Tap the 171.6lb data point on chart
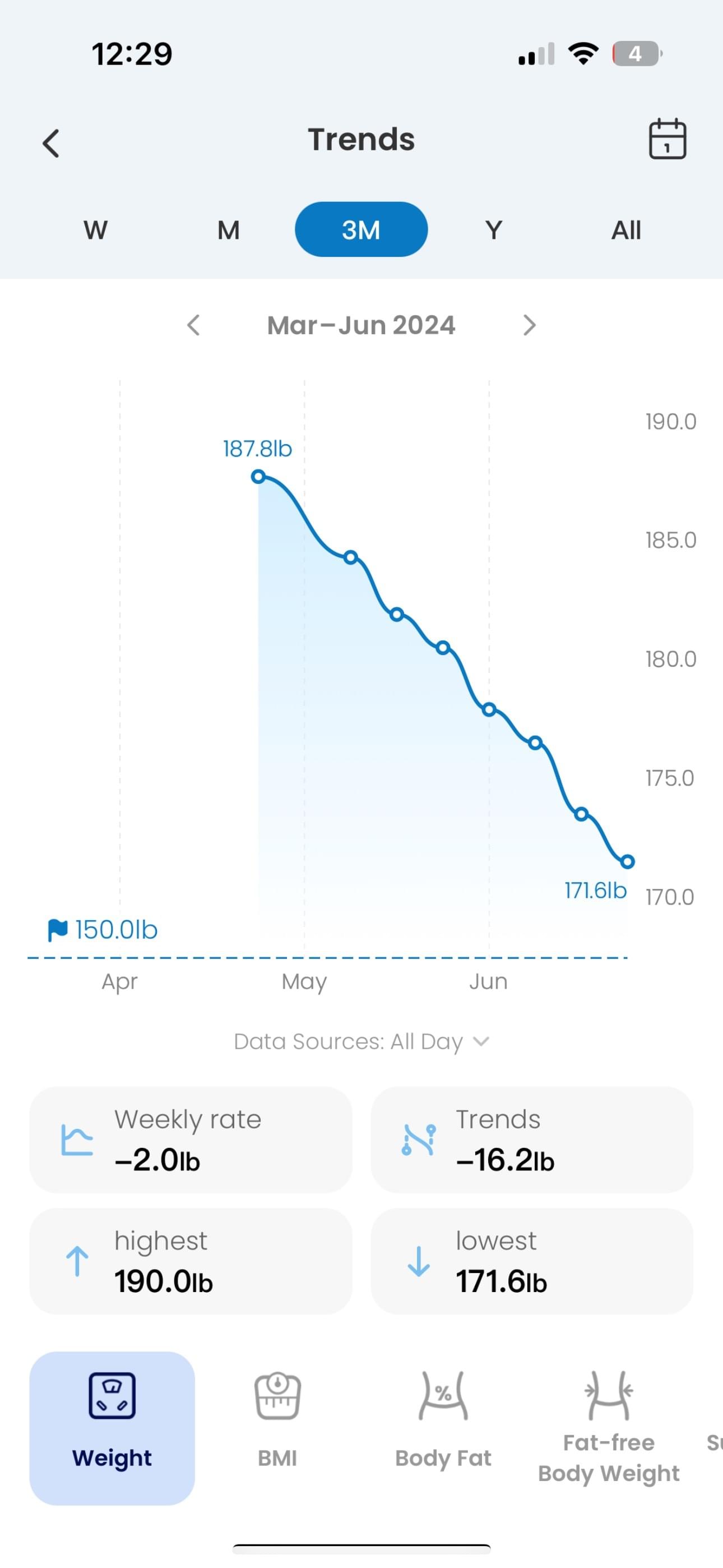The width and height of the screenshot is (723, 1568). click(628, 861)
